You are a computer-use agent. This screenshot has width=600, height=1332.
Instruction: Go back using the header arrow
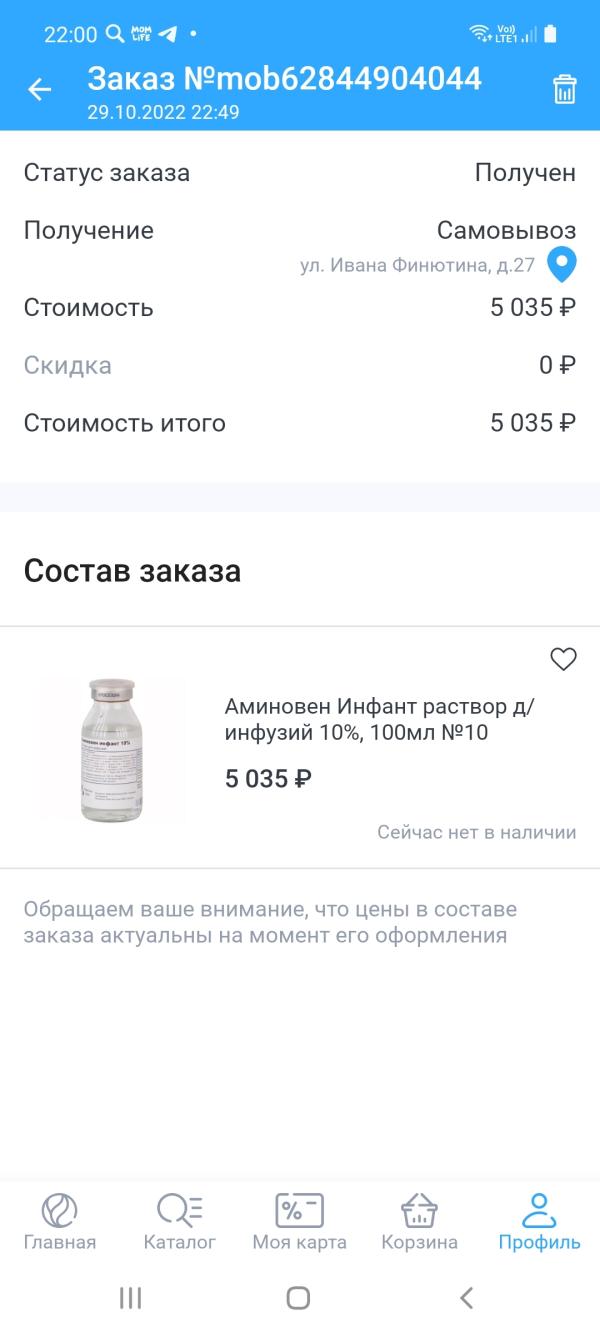tap(39, 89)
